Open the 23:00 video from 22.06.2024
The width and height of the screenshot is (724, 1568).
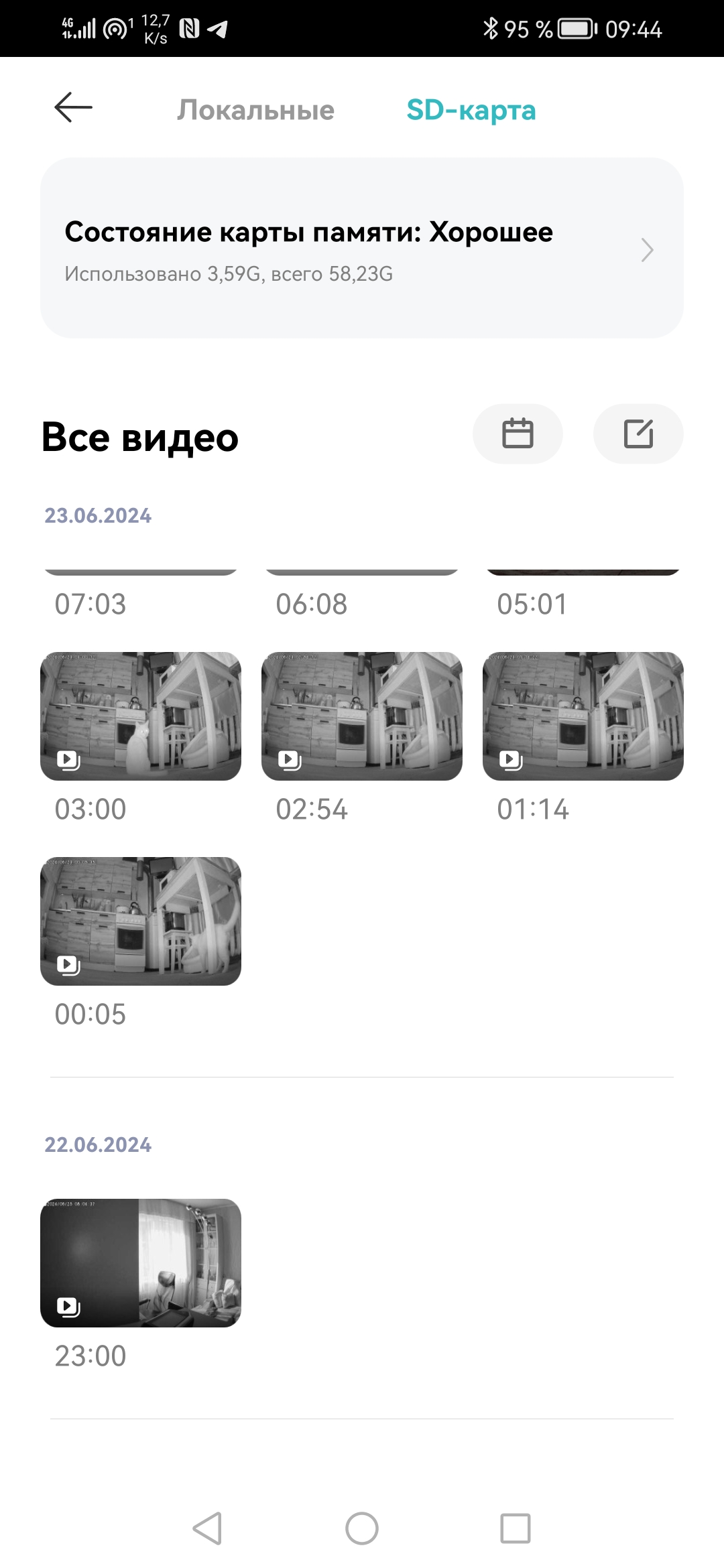pos(141,1262)
